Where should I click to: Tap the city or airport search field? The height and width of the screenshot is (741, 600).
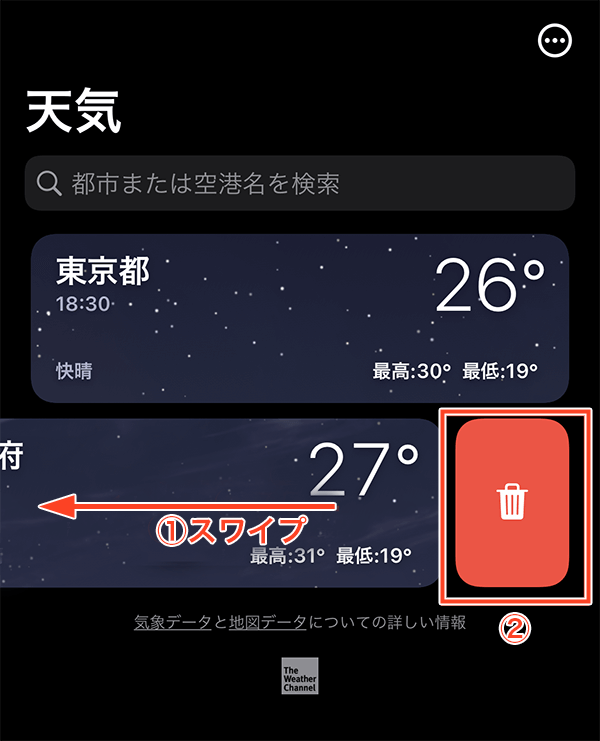point(300,183)
